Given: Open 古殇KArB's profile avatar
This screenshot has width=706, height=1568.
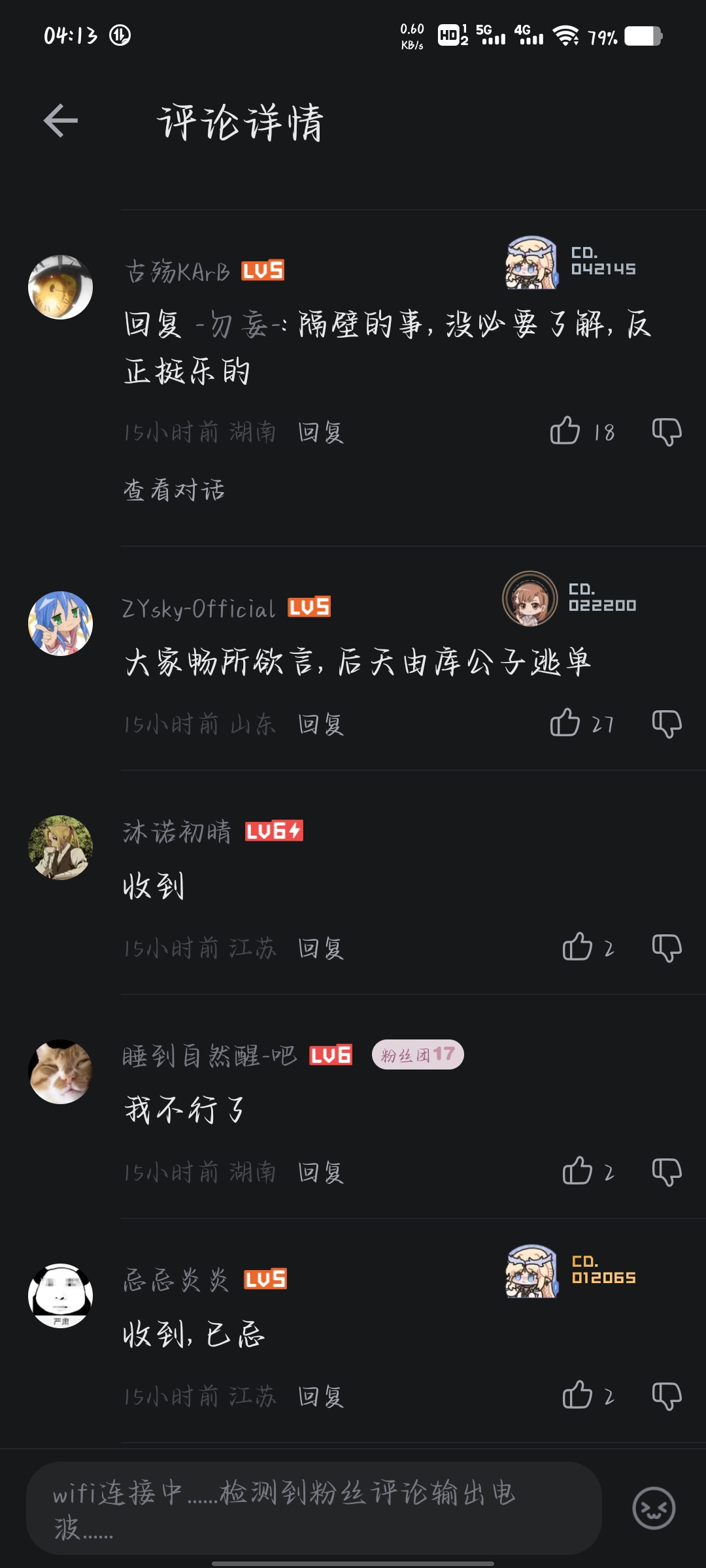Looking at the screenshot, I should pos(60,287).
